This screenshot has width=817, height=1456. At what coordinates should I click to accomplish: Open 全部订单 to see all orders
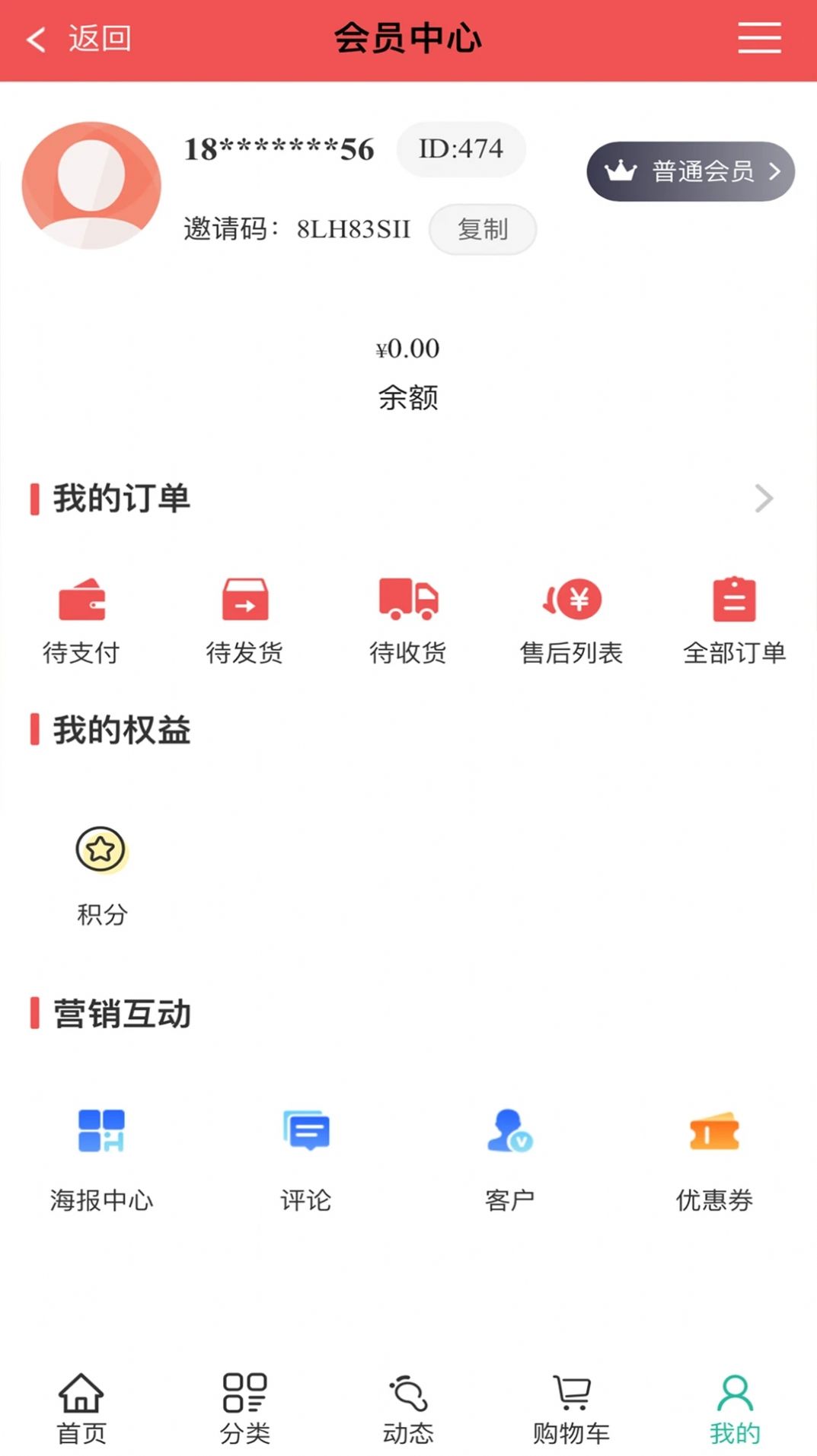click(x=733, y=616)
